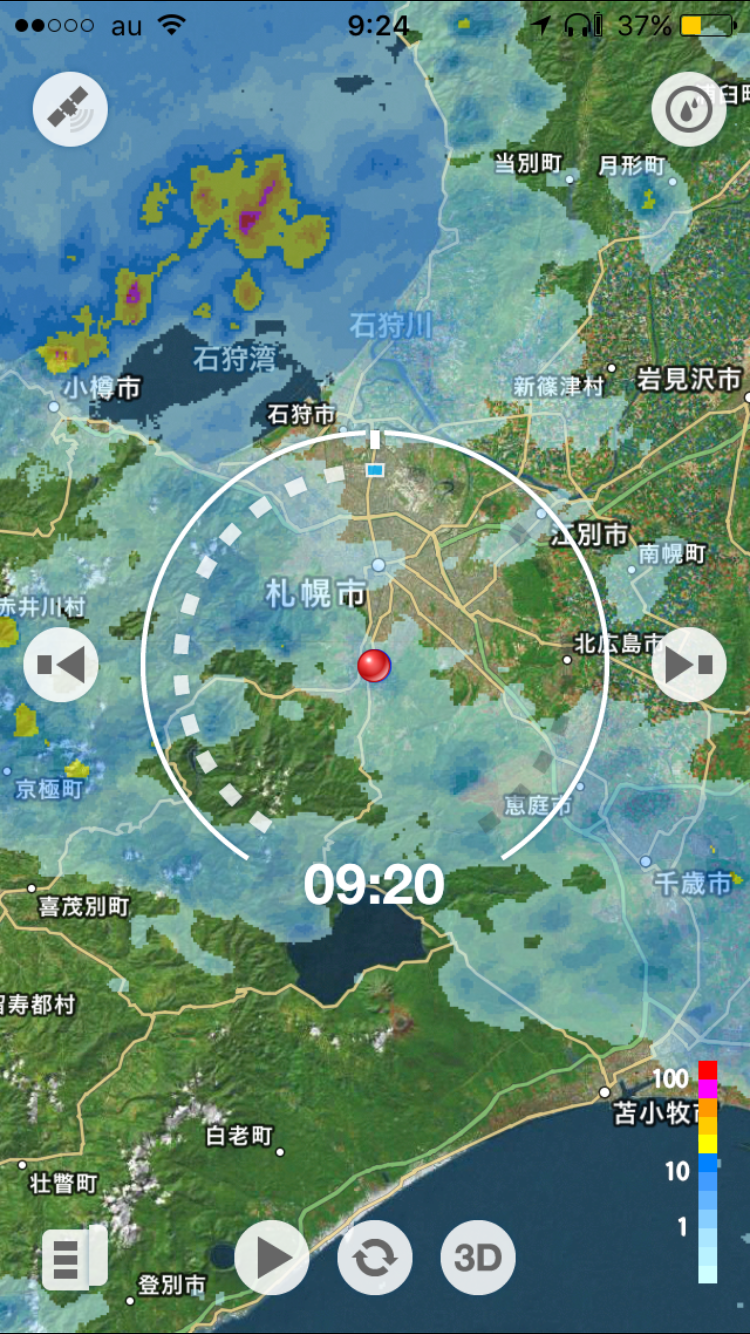Viewport: 750px width, 1334px height.
Task: Step back to the previous radar frame
Action: coord(61,665)
